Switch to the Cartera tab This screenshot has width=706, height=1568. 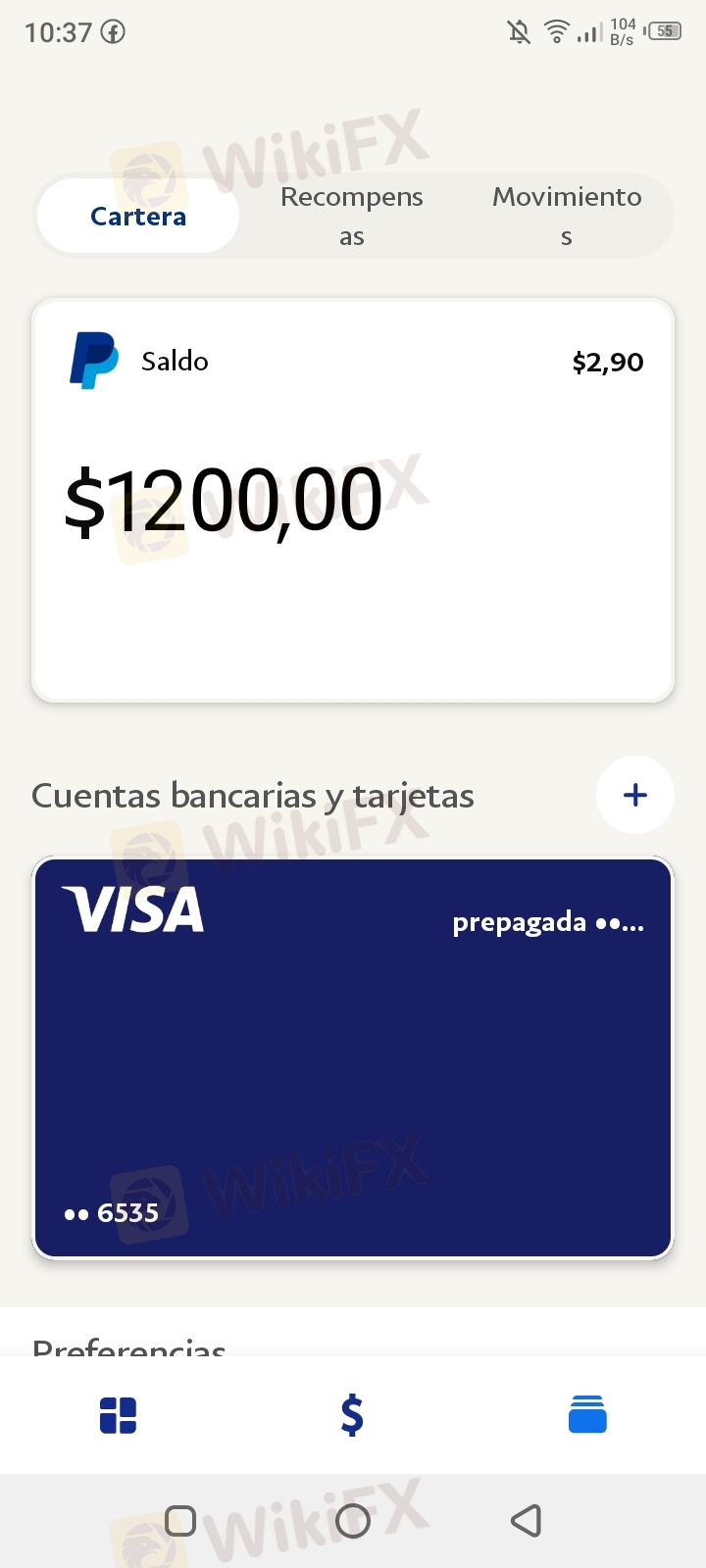coord(138,217)
